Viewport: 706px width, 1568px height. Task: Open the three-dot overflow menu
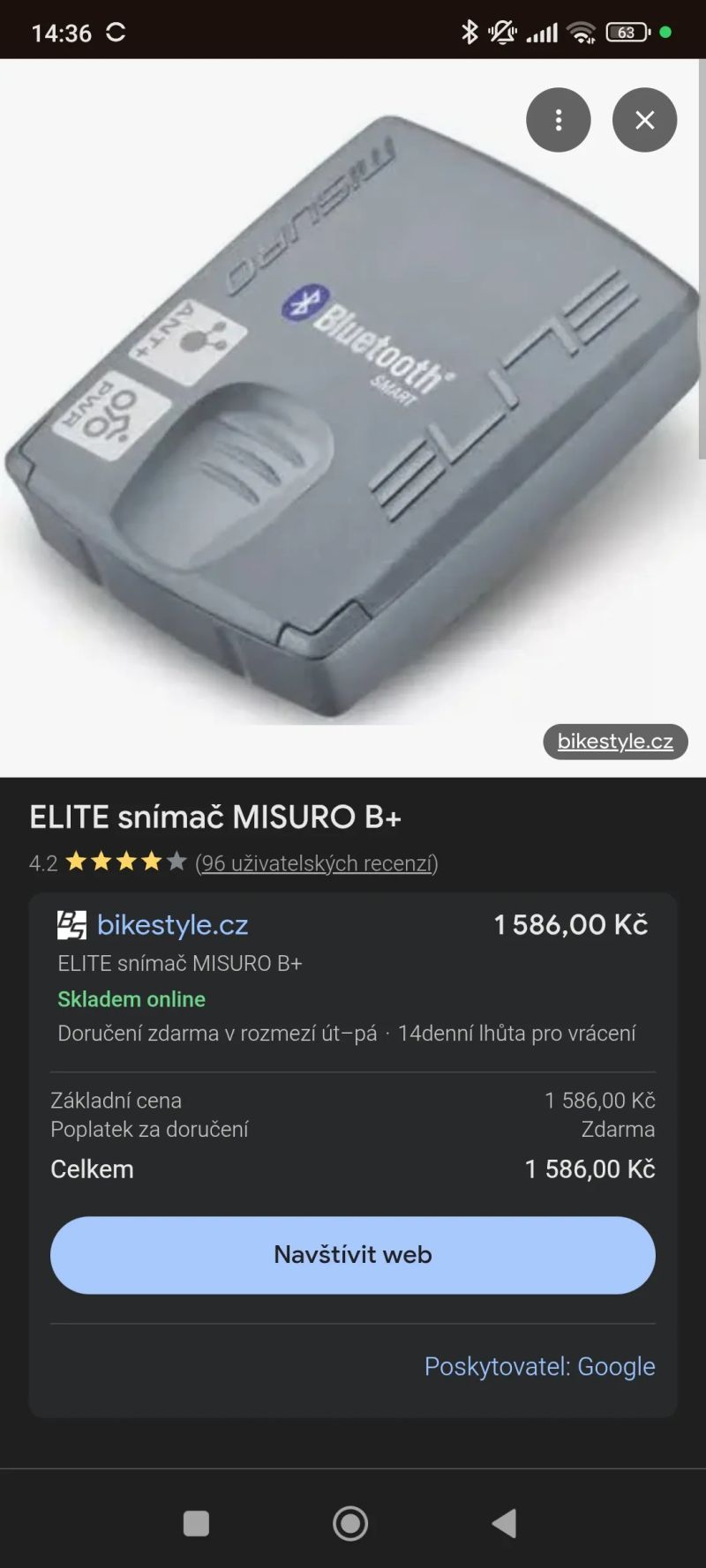558,119
